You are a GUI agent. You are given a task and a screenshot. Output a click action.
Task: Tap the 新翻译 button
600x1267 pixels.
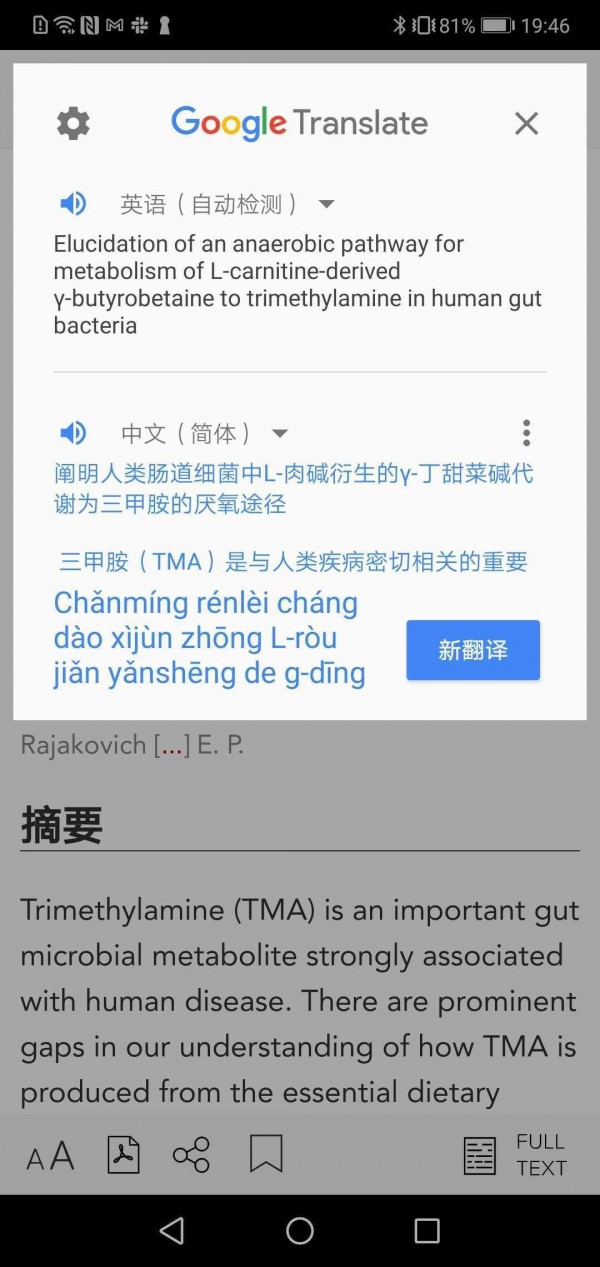(473, 650)
